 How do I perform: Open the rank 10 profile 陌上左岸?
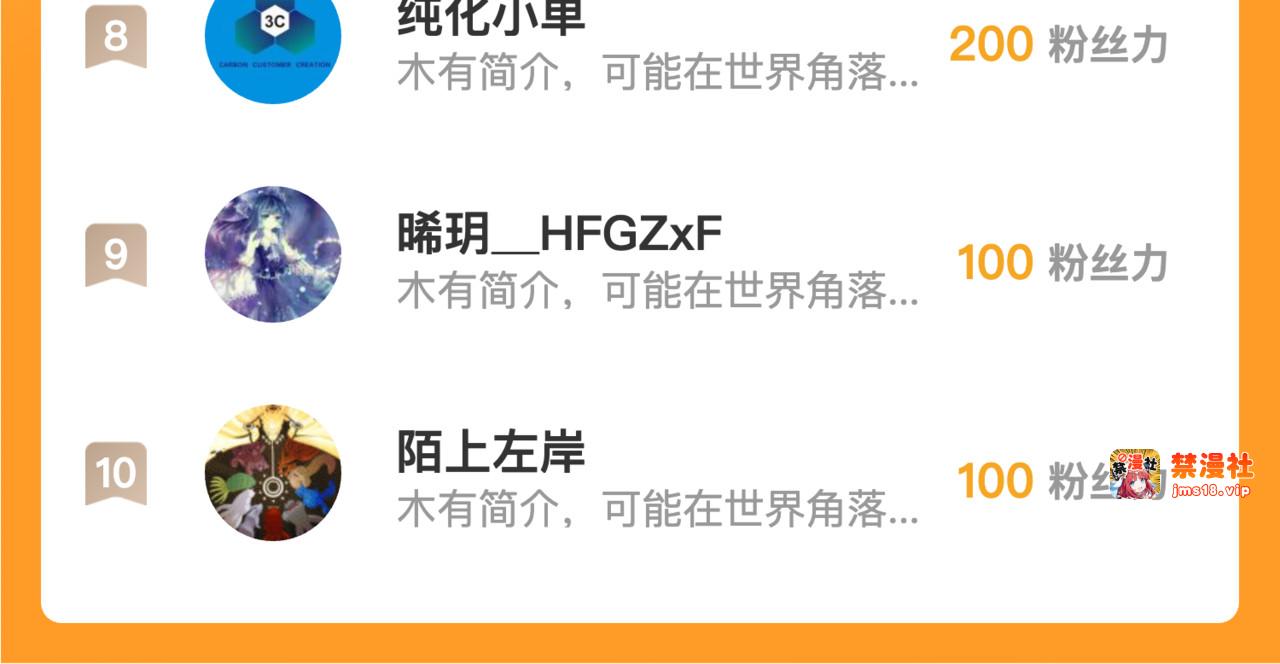coord(639,472)
